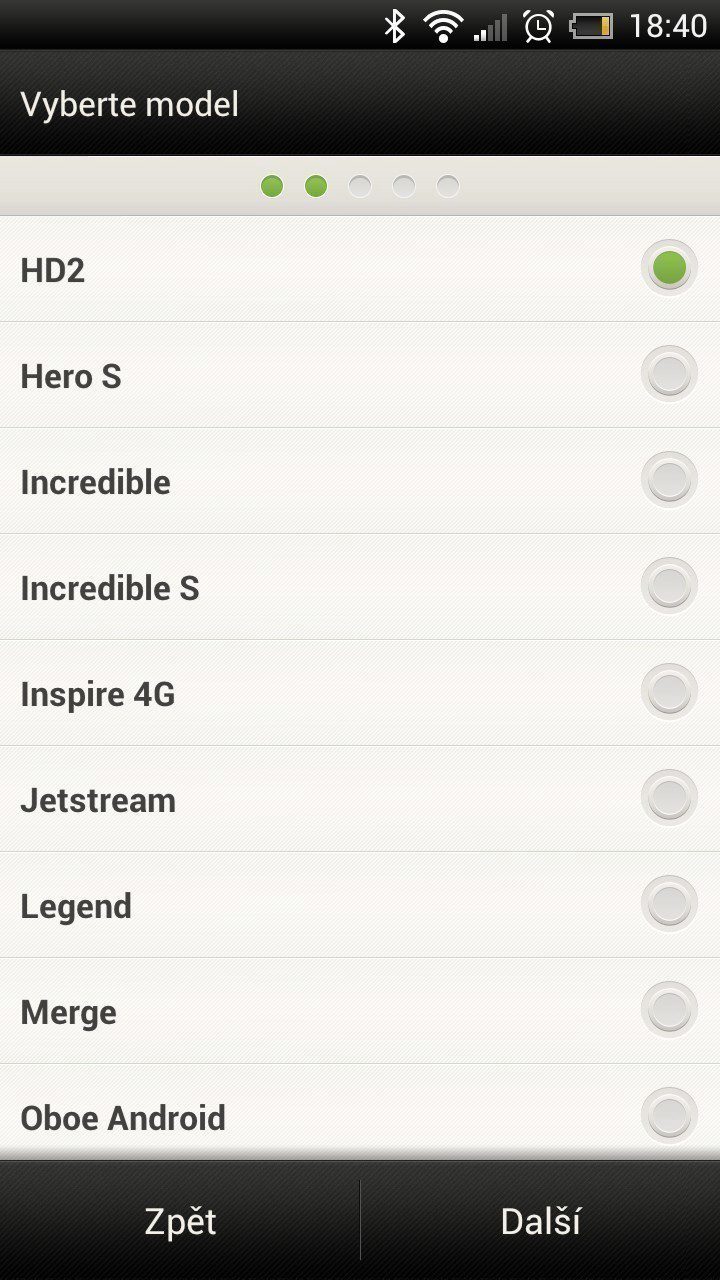
Task: Choose Oboe Android option
Action: [x=360, y=1112]
